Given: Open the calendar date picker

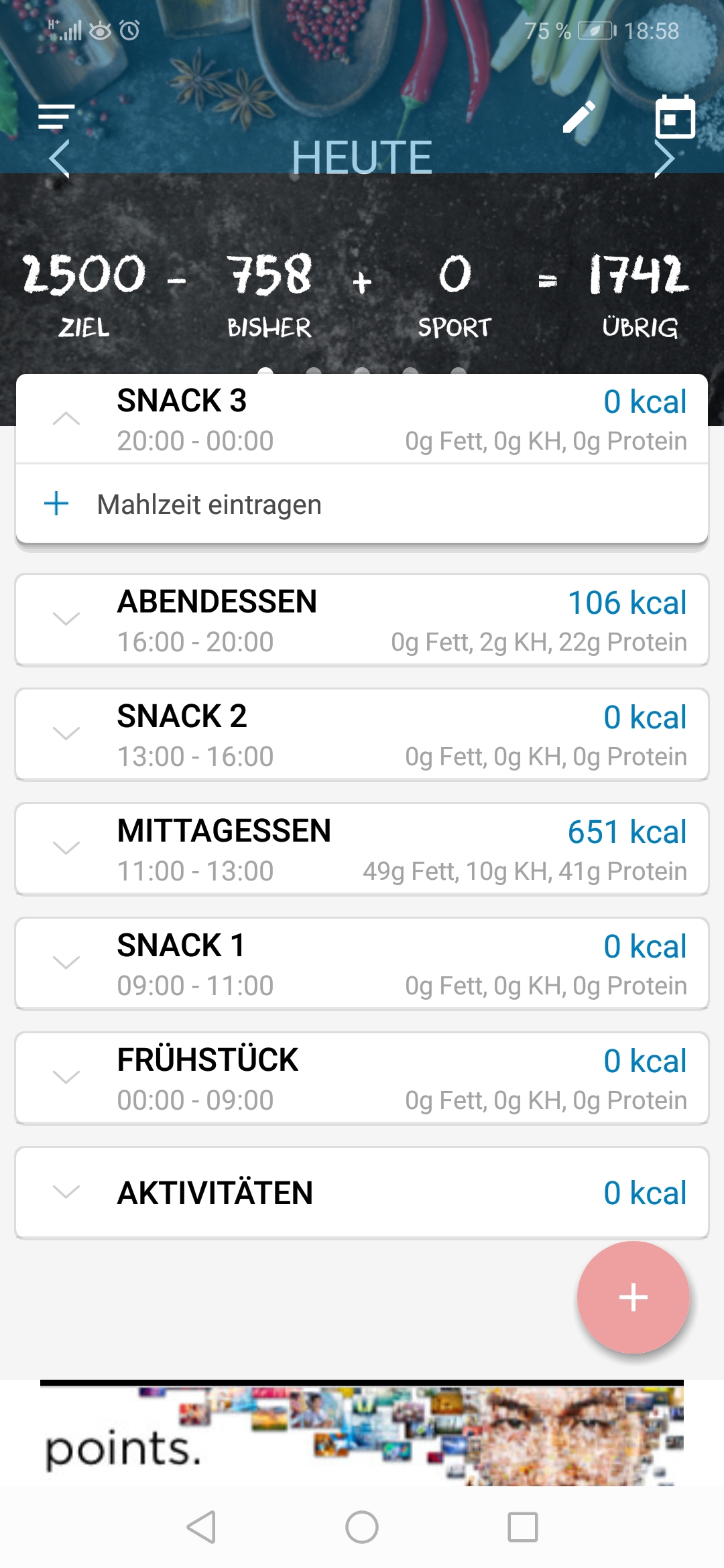Looking at the screenshot, I should point(674,117).
